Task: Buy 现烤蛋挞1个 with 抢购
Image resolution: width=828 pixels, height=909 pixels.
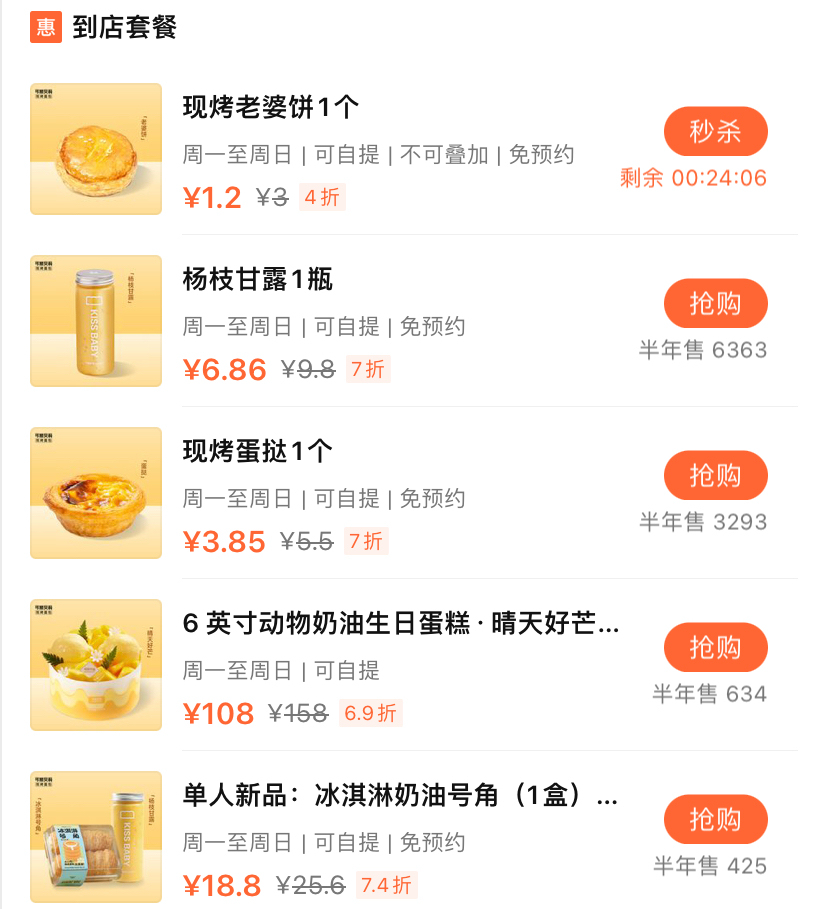Action: pyautogui.click(x=715, y=475)
